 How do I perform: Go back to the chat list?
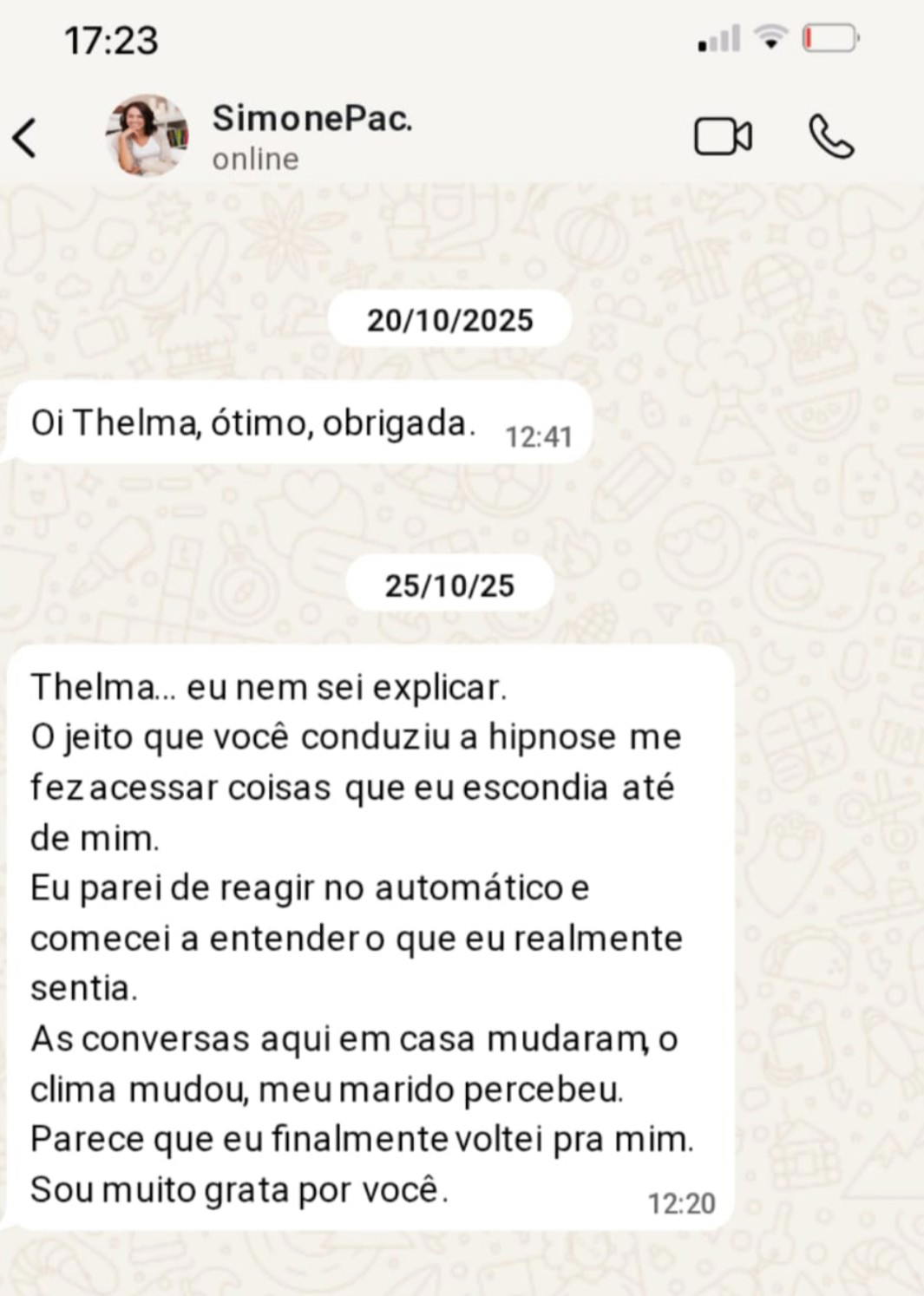(x=25, y=138)
